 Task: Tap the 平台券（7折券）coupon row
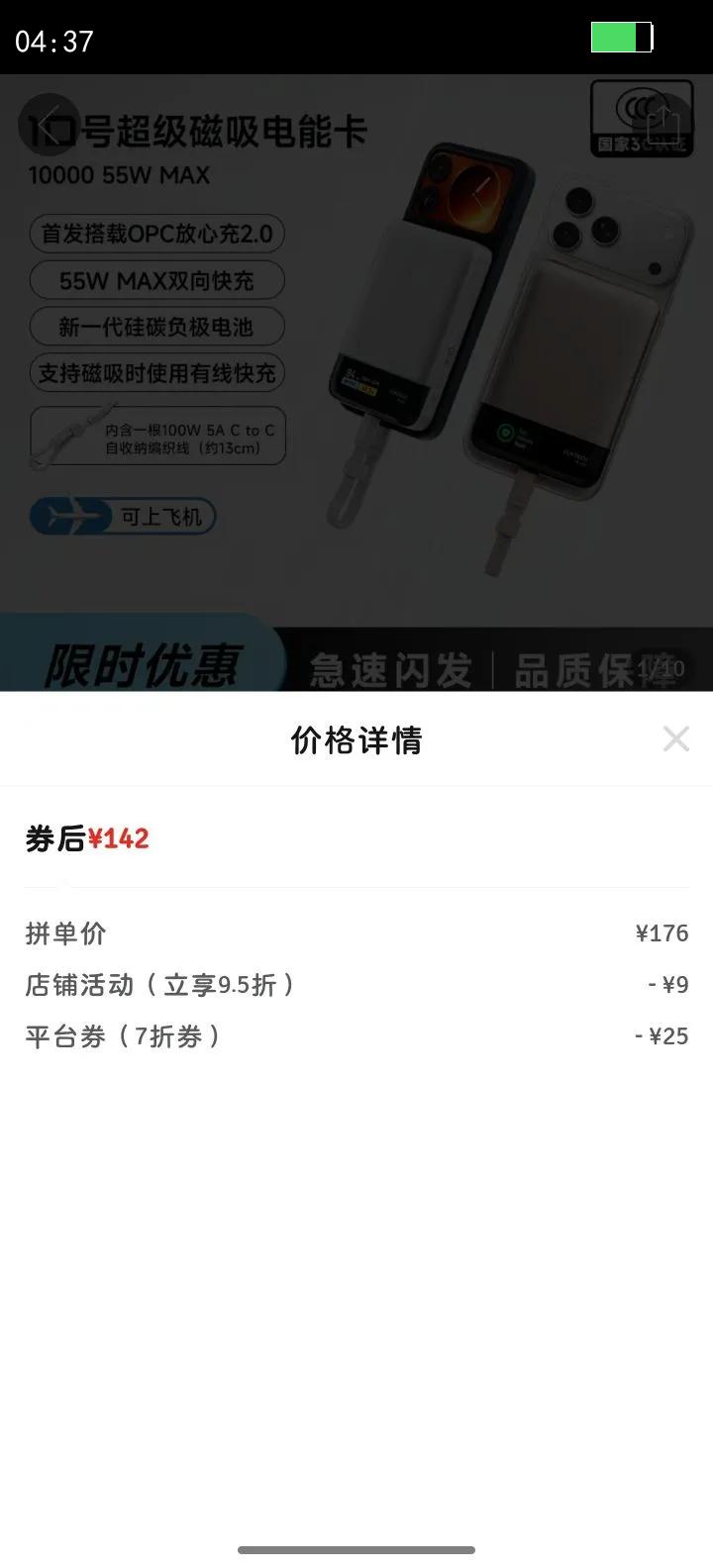[356, 1035]
